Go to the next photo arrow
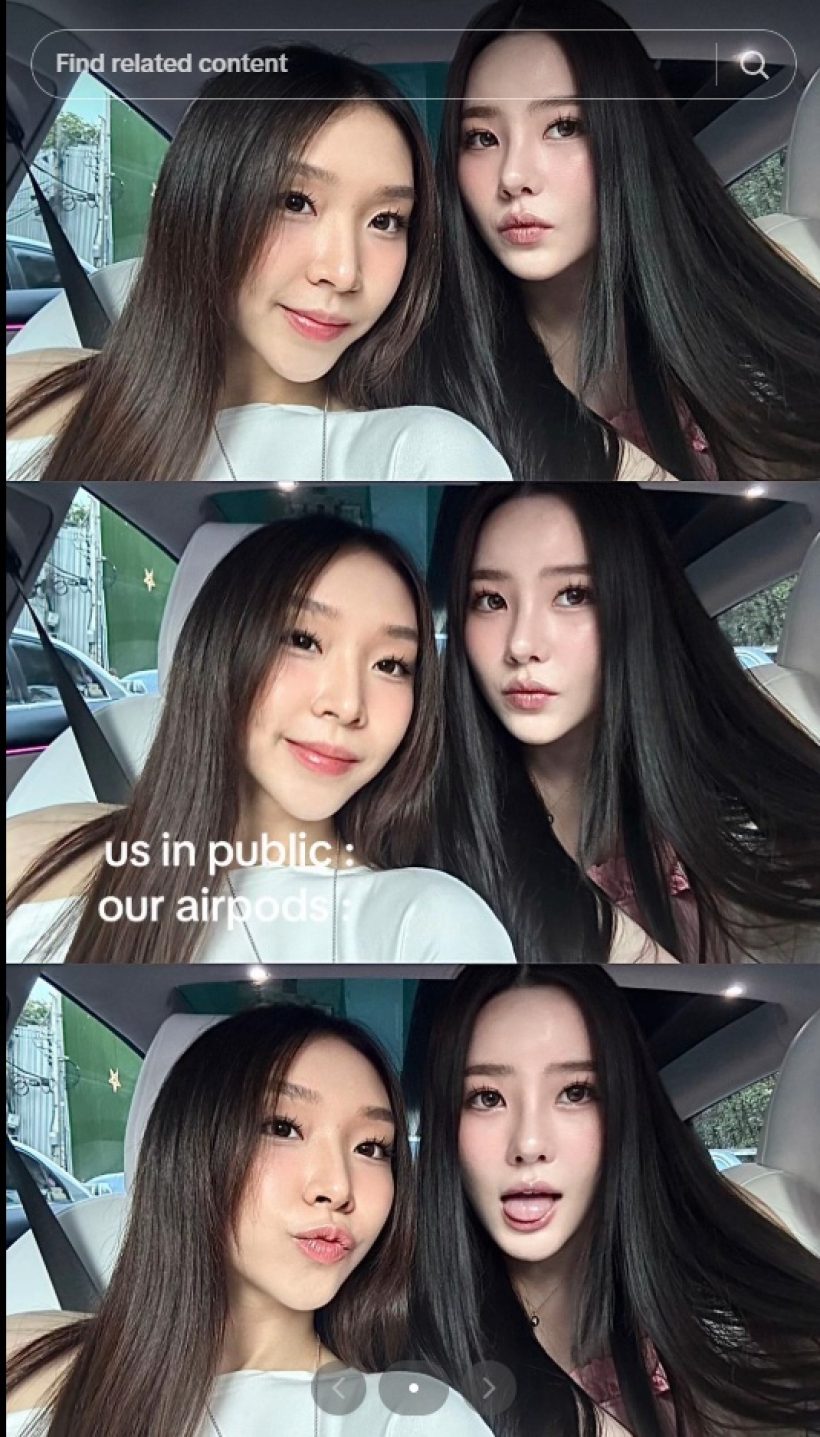The height and width of the screenshot is (1437, 820). click(489, 1388)
